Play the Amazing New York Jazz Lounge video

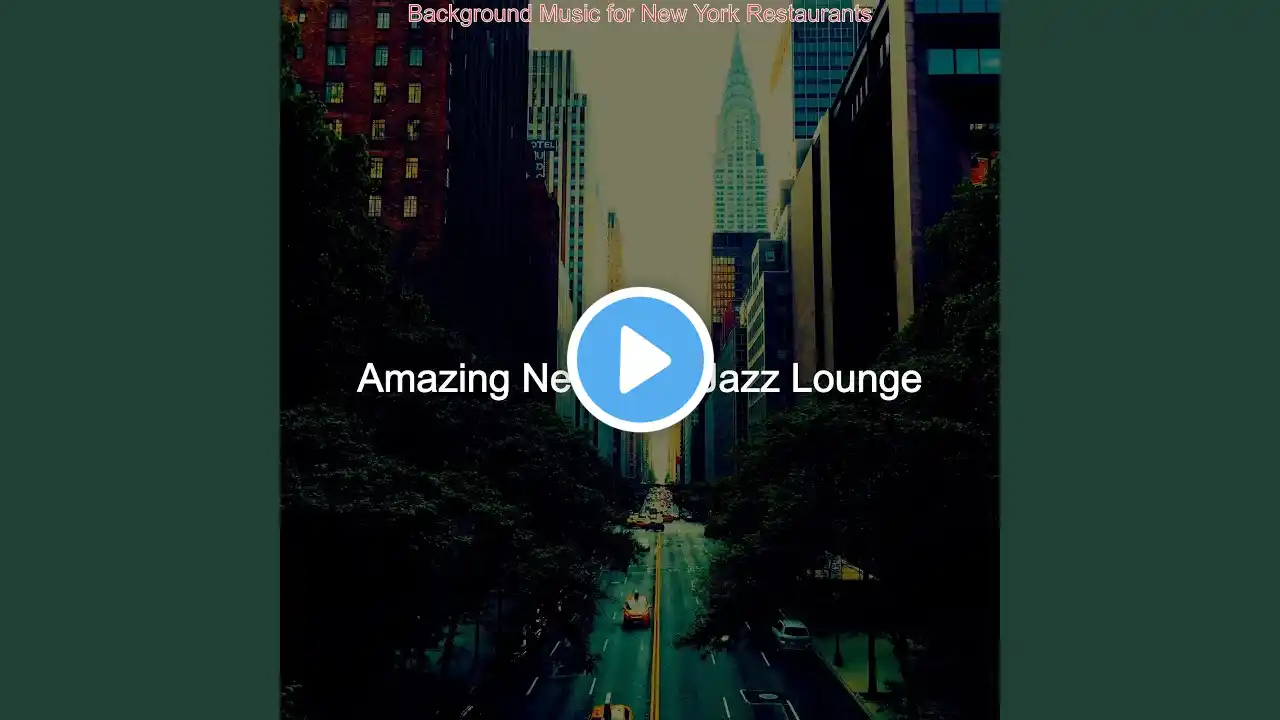pyautogui.click(x=640, y=359)
